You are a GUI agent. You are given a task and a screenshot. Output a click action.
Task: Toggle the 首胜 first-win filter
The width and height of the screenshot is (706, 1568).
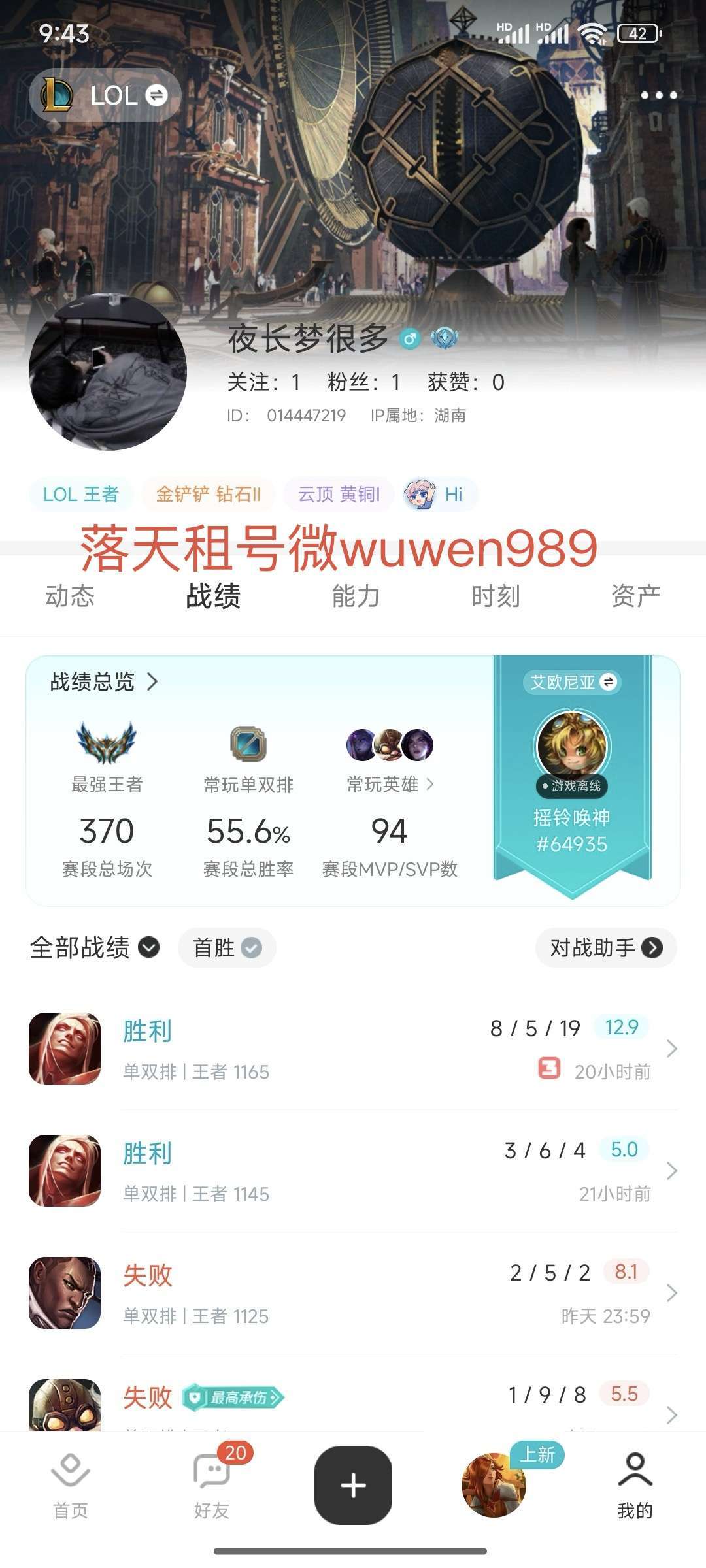click(226, 946)
